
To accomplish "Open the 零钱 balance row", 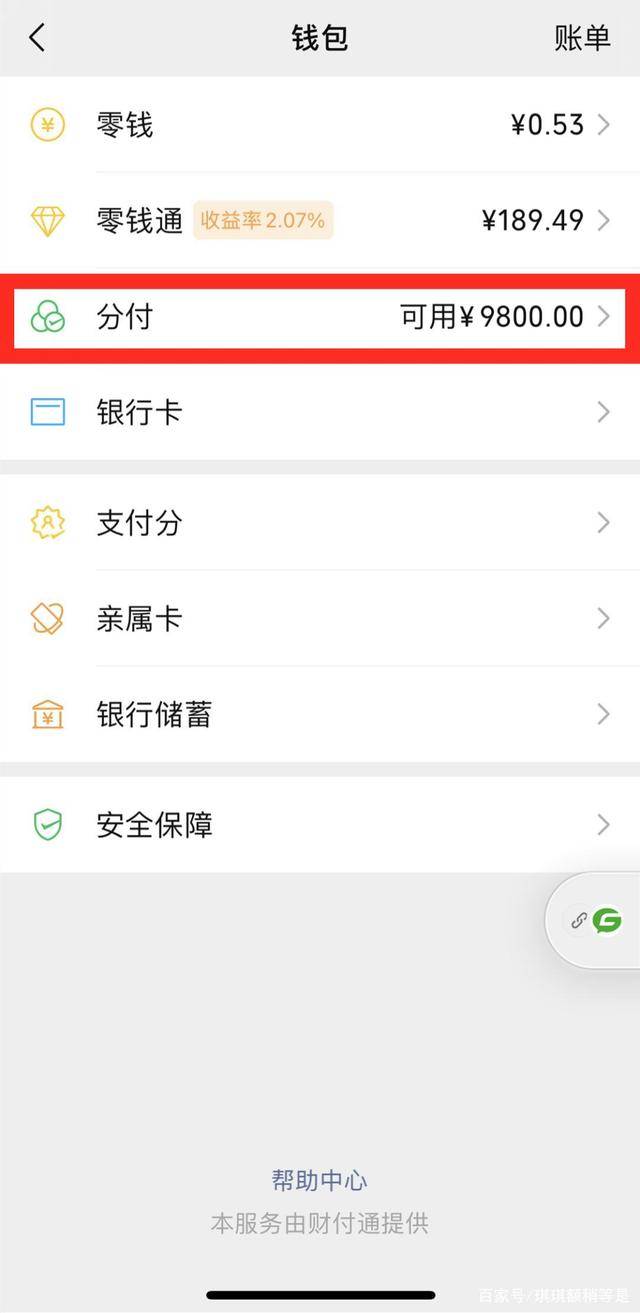I will coord(320,125).
